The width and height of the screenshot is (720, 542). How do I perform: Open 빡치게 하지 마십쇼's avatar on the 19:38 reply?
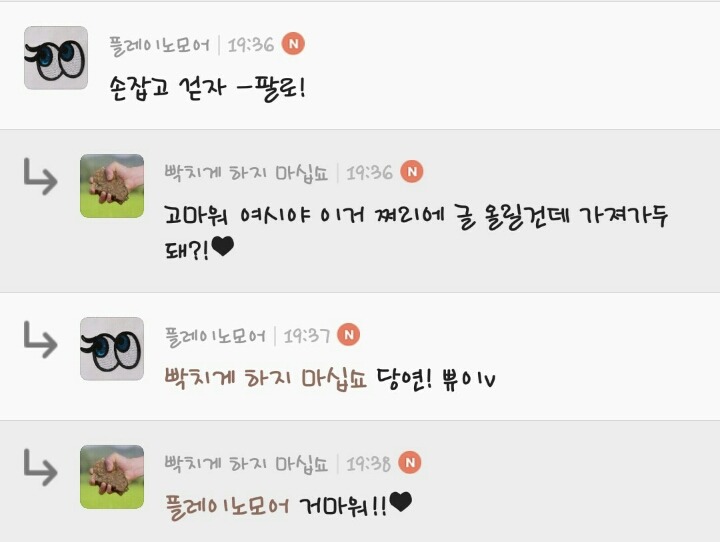point(112,477)
